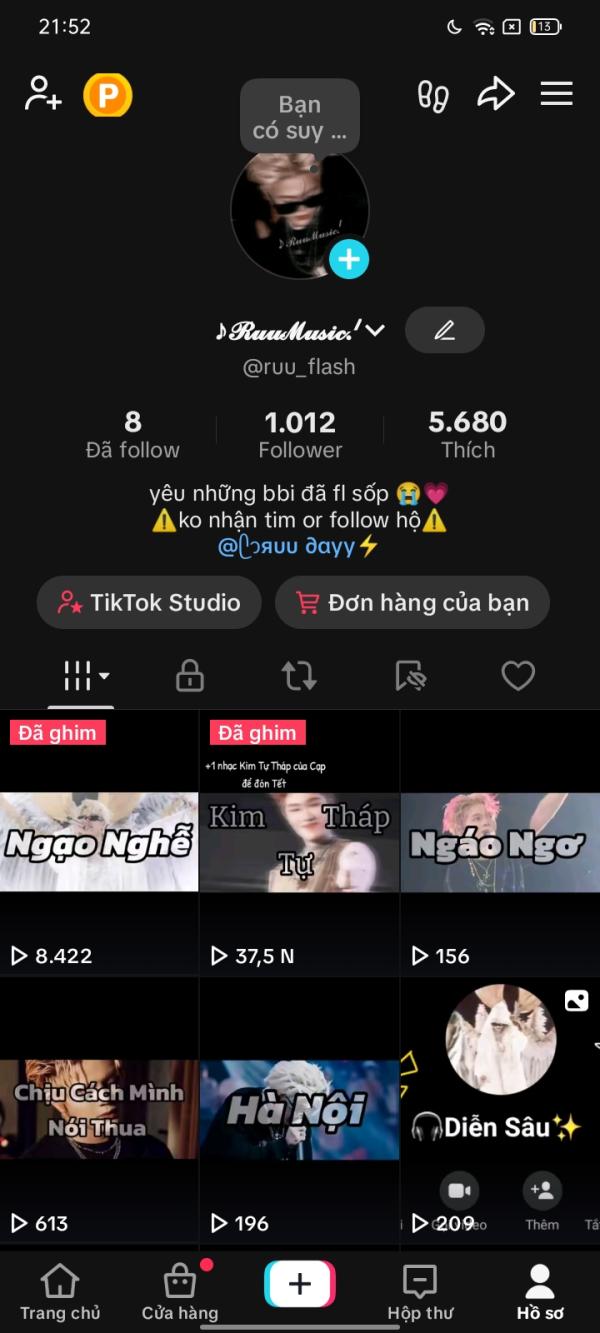This screenshot has width=600, height=1333.
Task: Open the footprints profile views icon
Action: (433, 95)
